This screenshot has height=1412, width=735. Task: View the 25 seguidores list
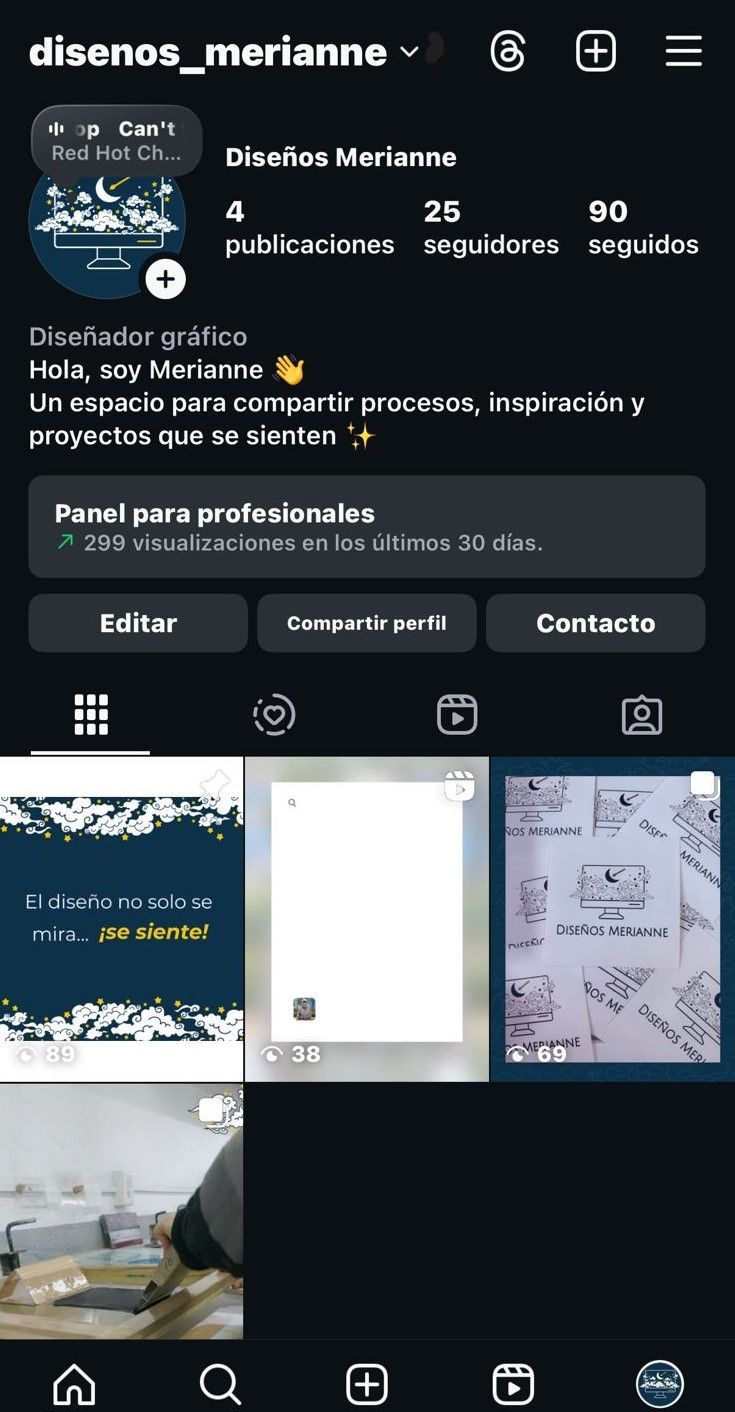pyautogui.click(x=490, y=227)
